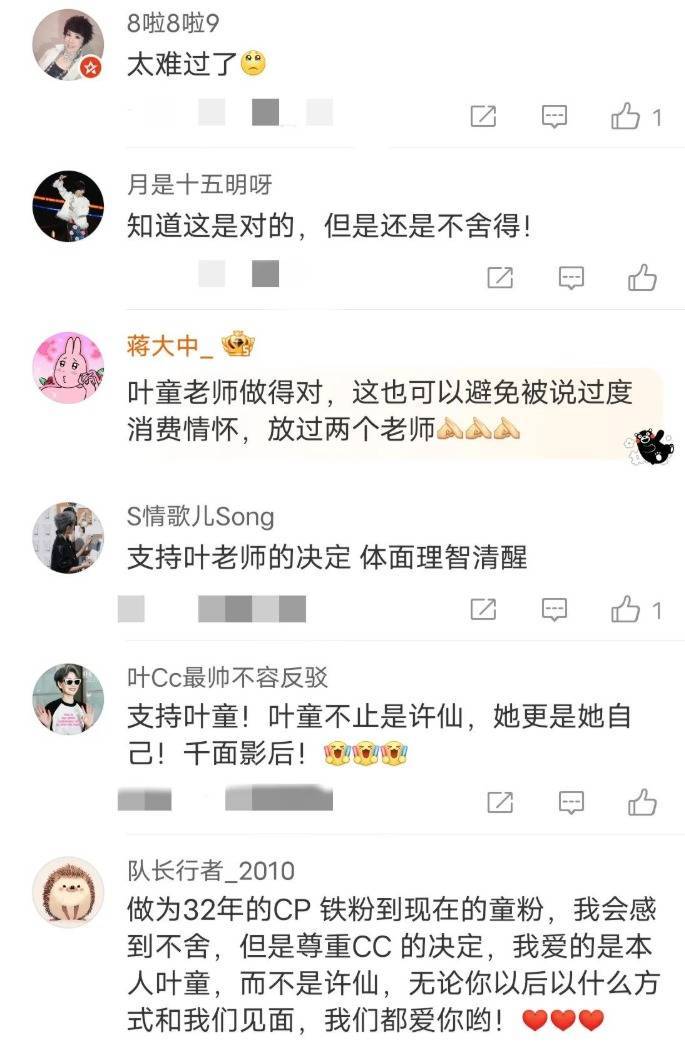Like the comment by 8啦8啦9
The image size is (685, 1042).
click(627, 117)
